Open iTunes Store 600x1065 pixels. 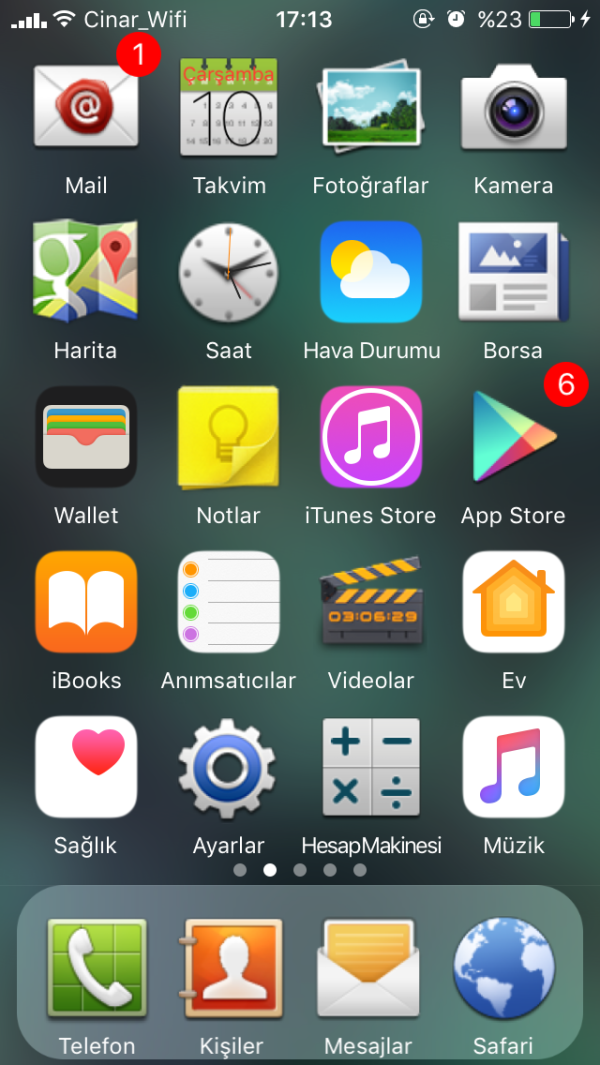point(371,437)
